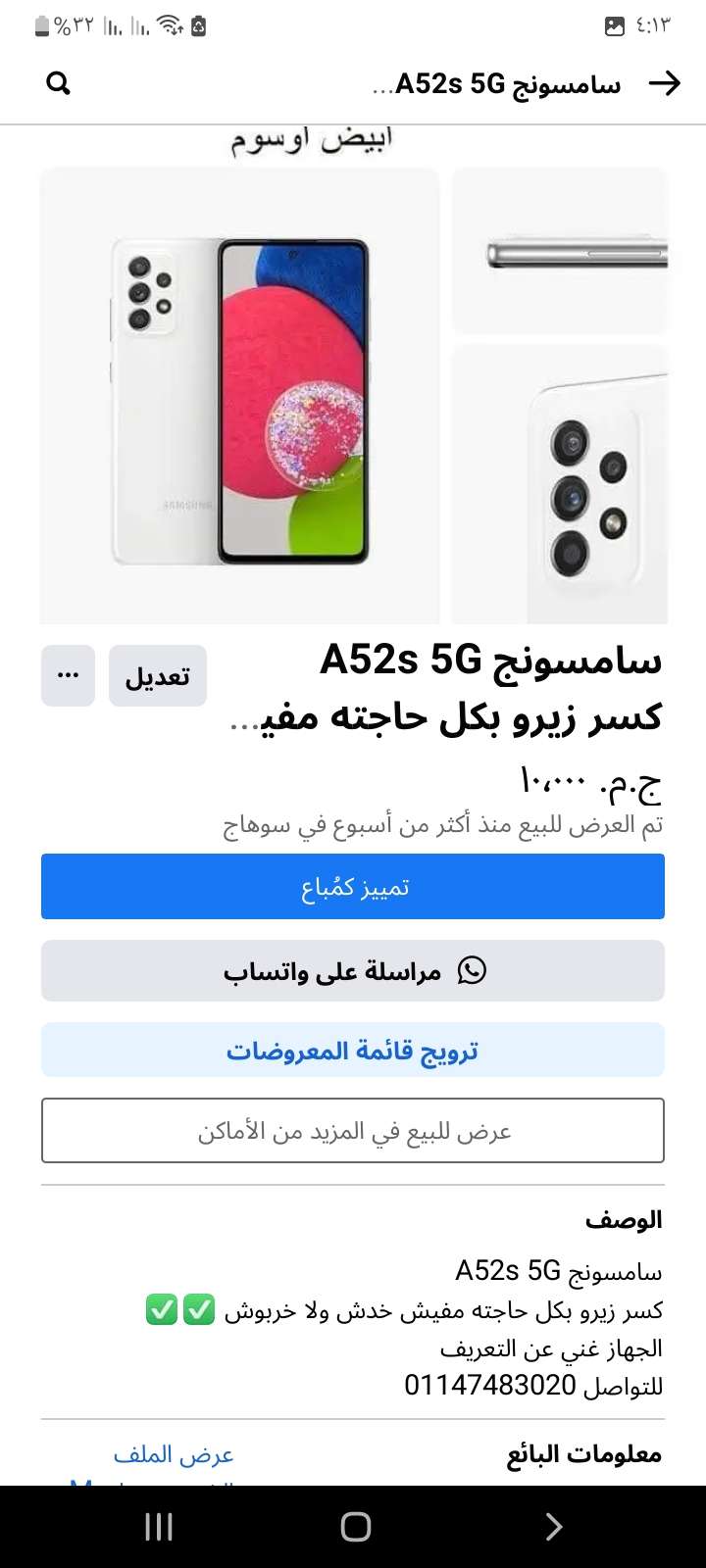Promote listing via ترويج قائمة المعروضات
Screen dimensions: 706x1568
coord(353,1051)
